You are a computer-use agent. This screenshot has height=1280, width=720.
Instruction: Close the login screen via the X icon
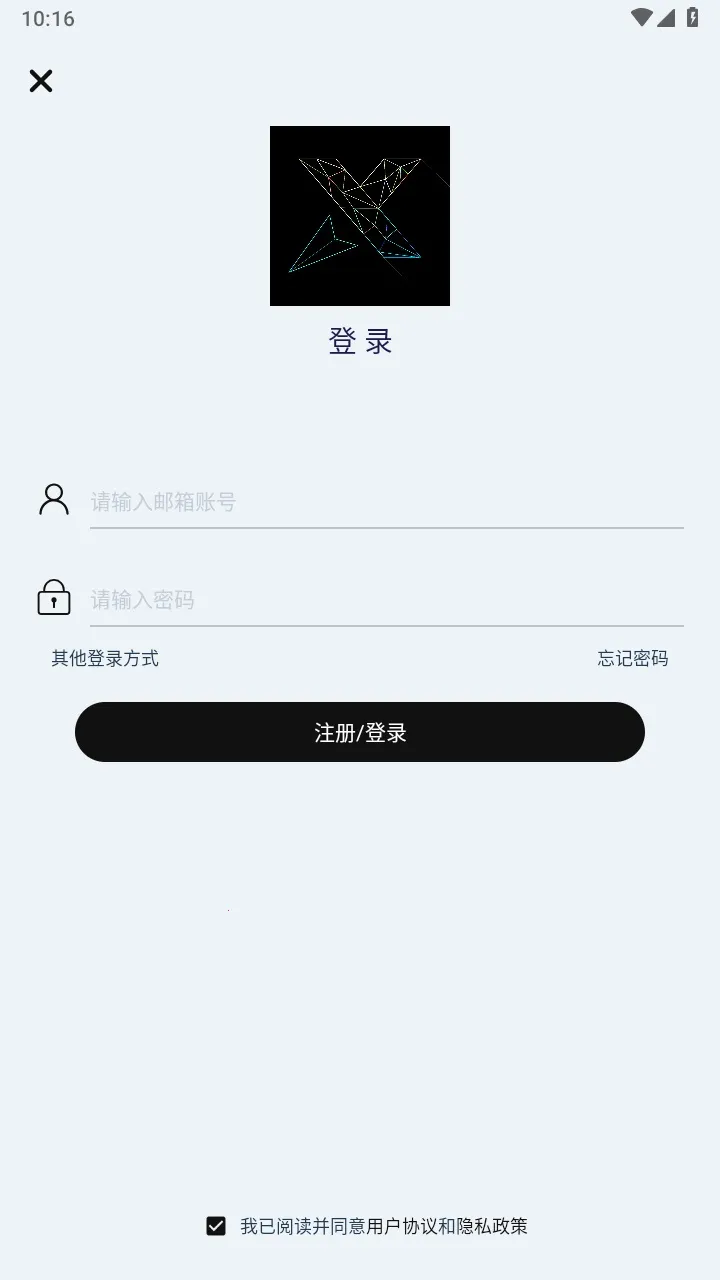41,81
